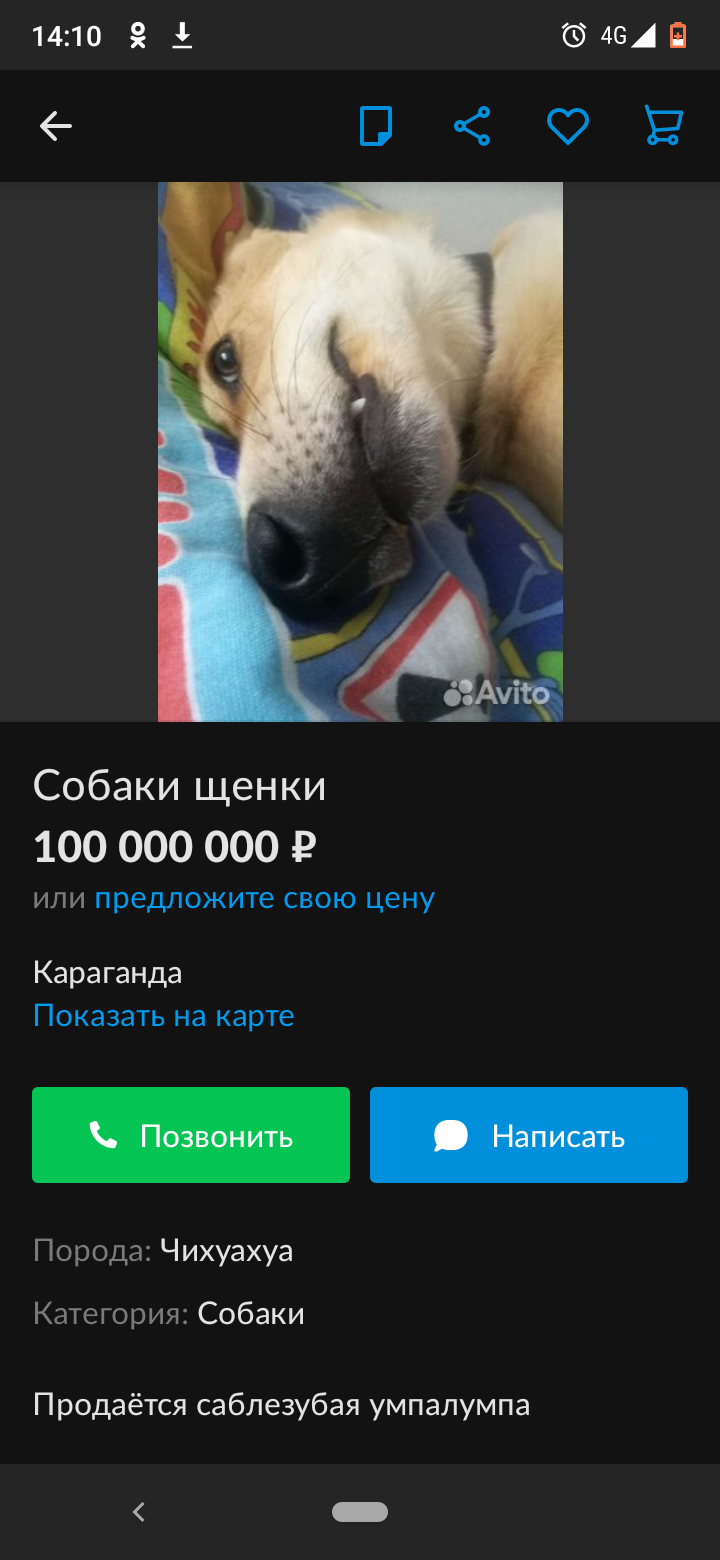This screenshot has height=1560, width=720.
Task: Open the shopping cart
Action: pos(663,126)
